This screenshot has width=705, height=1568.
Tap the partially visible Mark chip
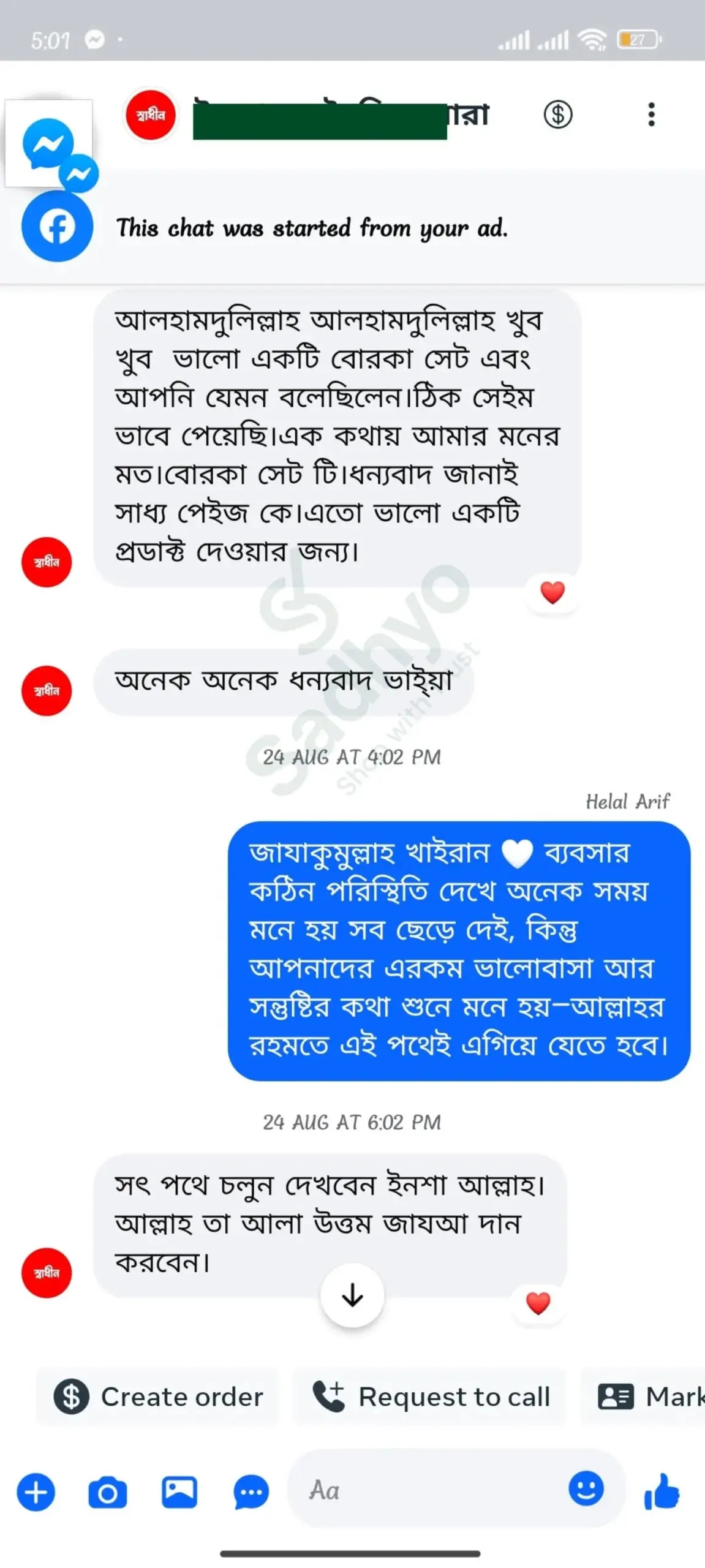click(x=649, y=1397)
